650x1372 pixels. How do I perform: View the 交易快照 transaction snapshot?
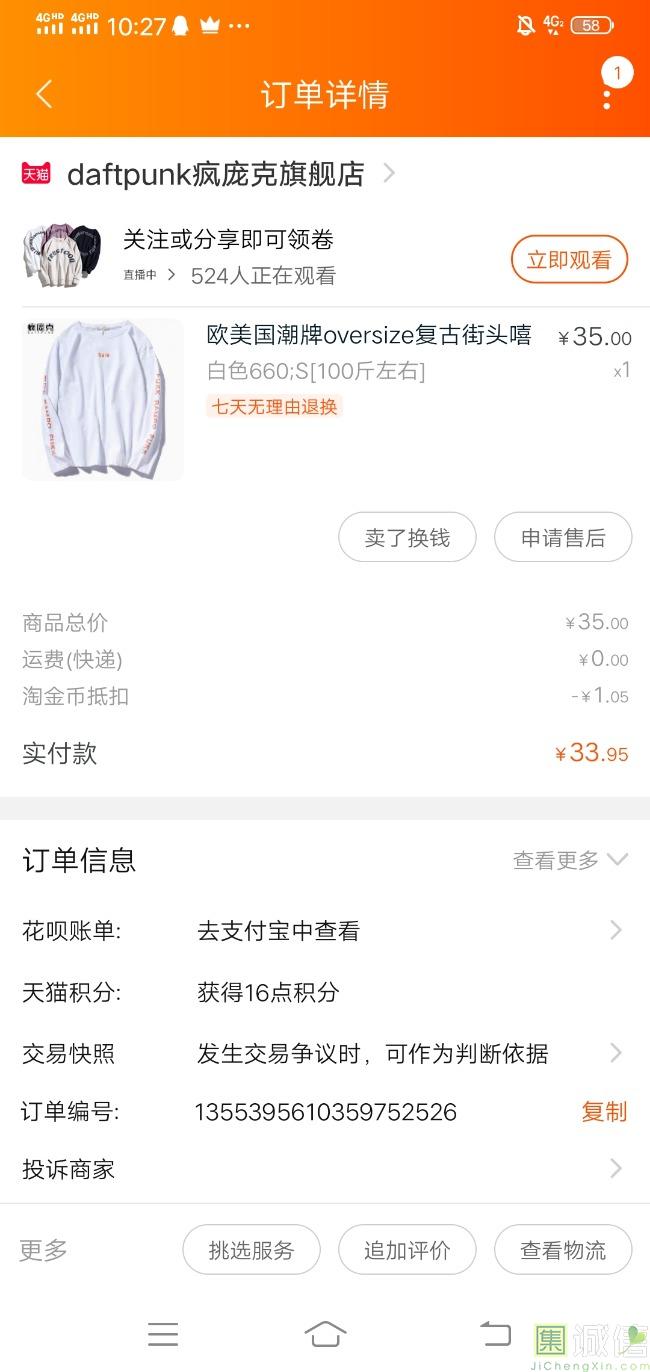[x=324, y=1053]
